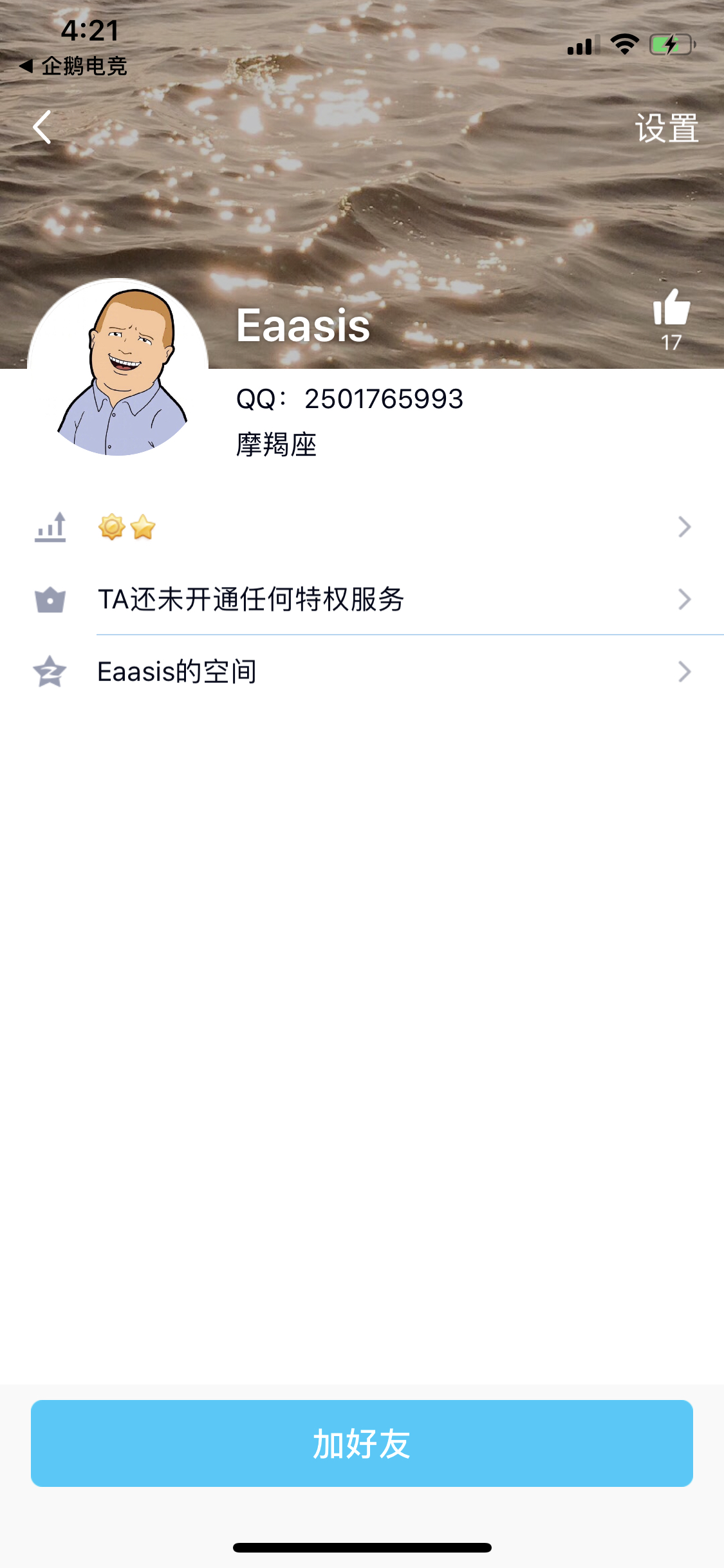This screenshot has width=724, height=1568.
Task: Go back using the top-left arrow
Action: pyautogui.click(x=42, y=127)
